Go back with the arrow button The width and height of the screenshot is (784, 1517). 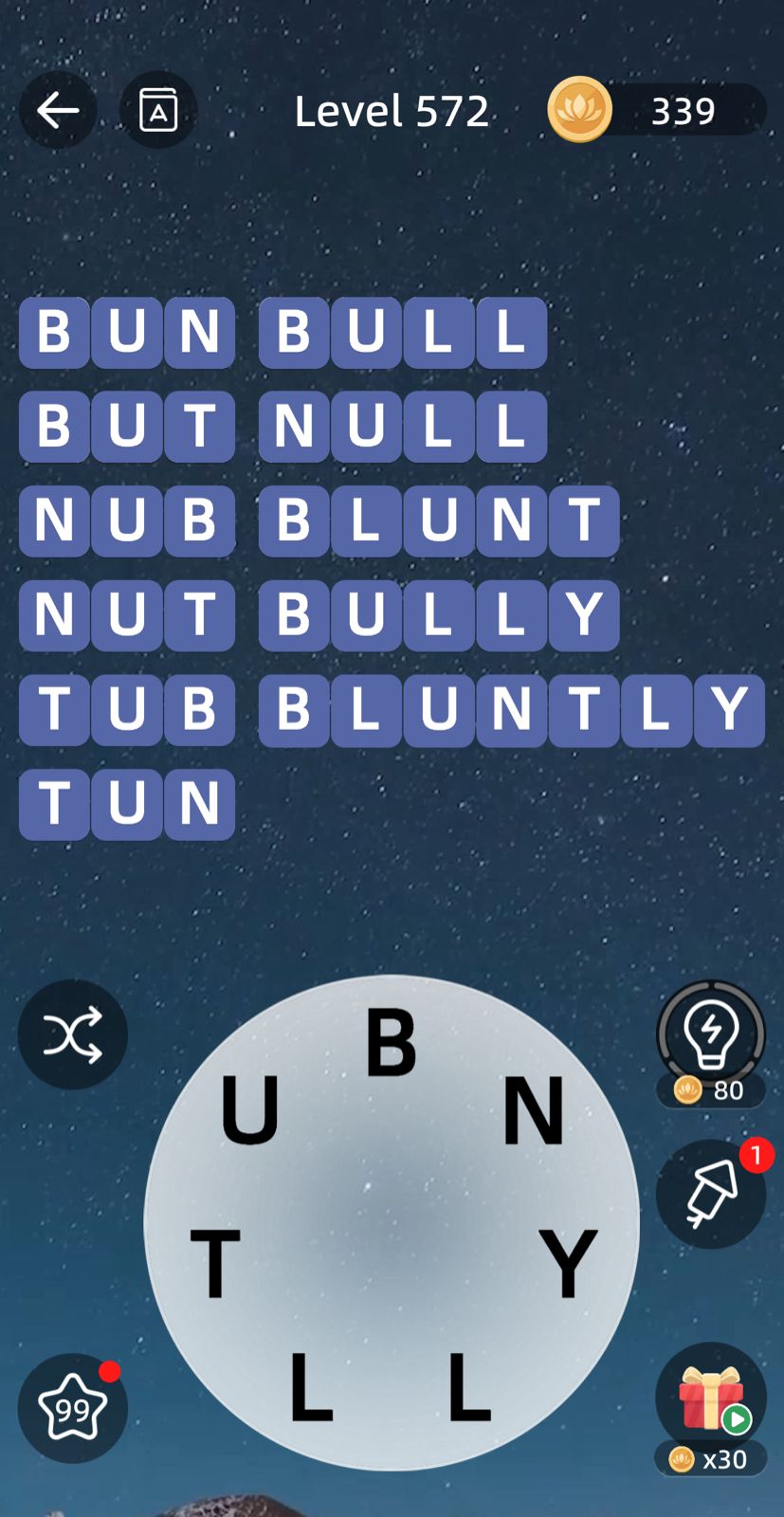58,110
